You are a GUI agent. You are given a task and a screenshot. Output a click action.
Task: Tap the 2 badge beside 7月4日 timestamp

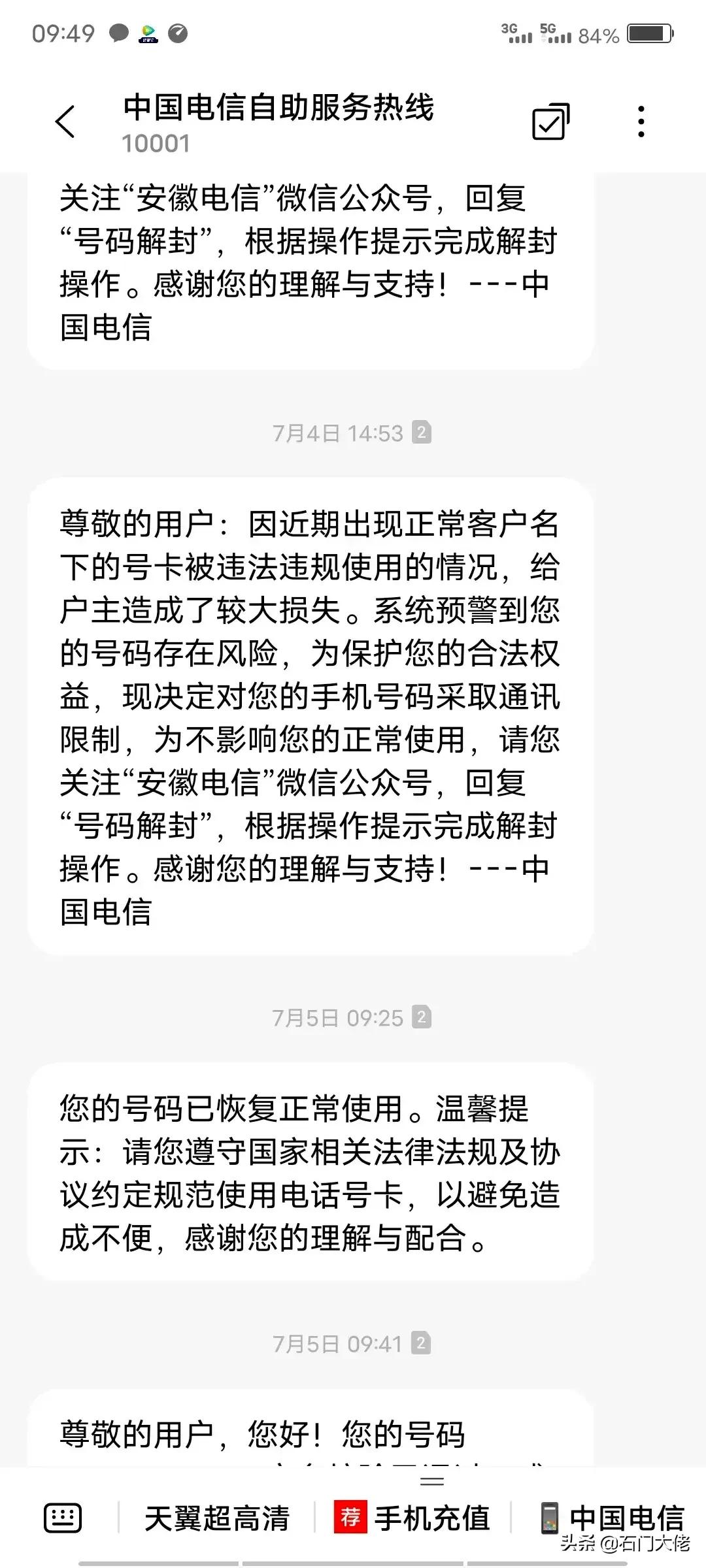[x=422, y=431]
